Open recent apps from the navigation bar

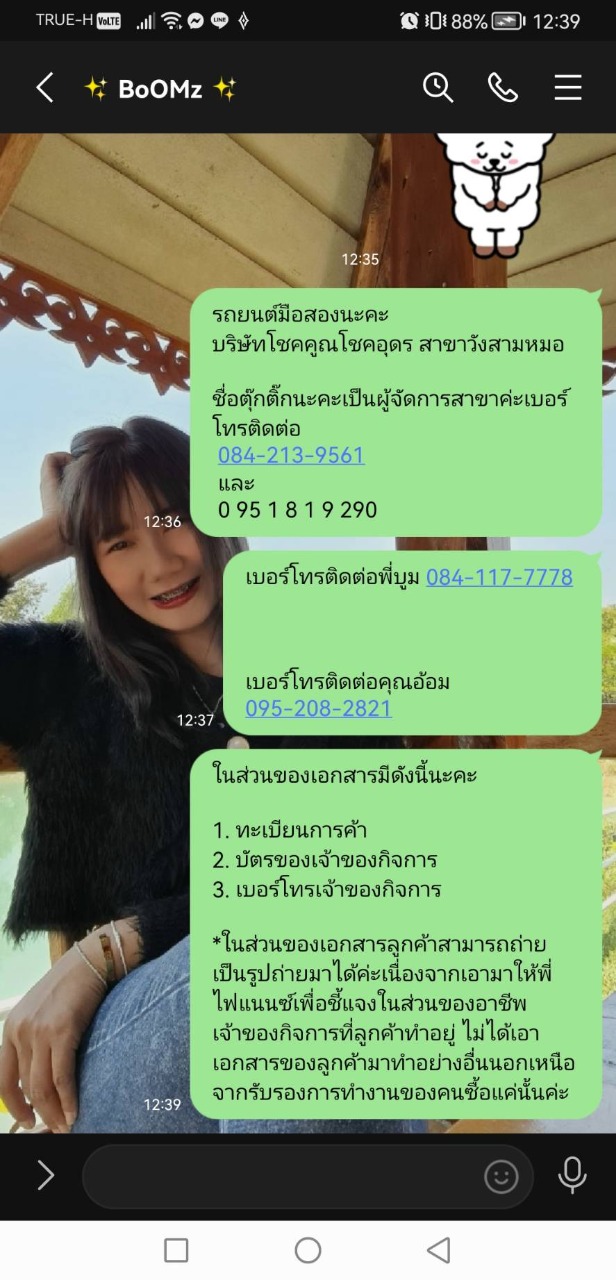[176, 1250]
